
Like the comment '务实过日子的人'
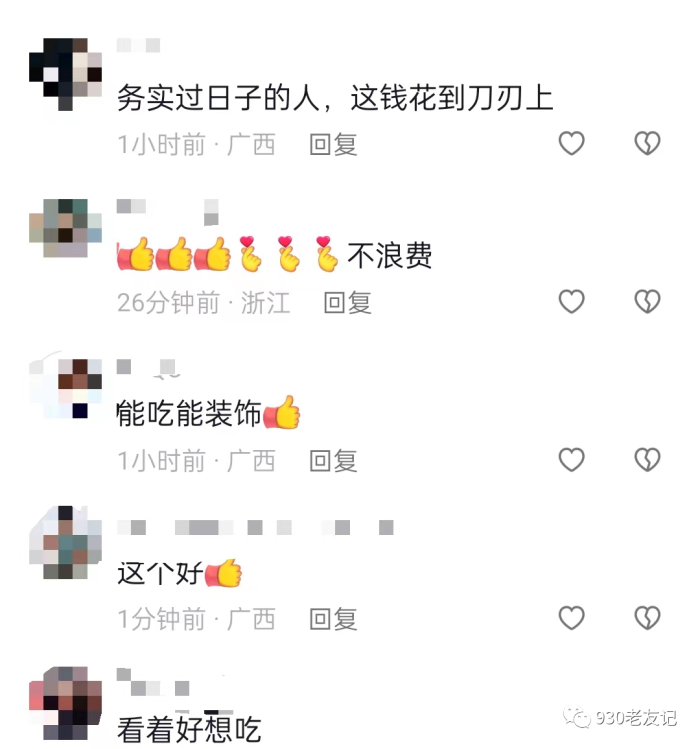(571, 144)
